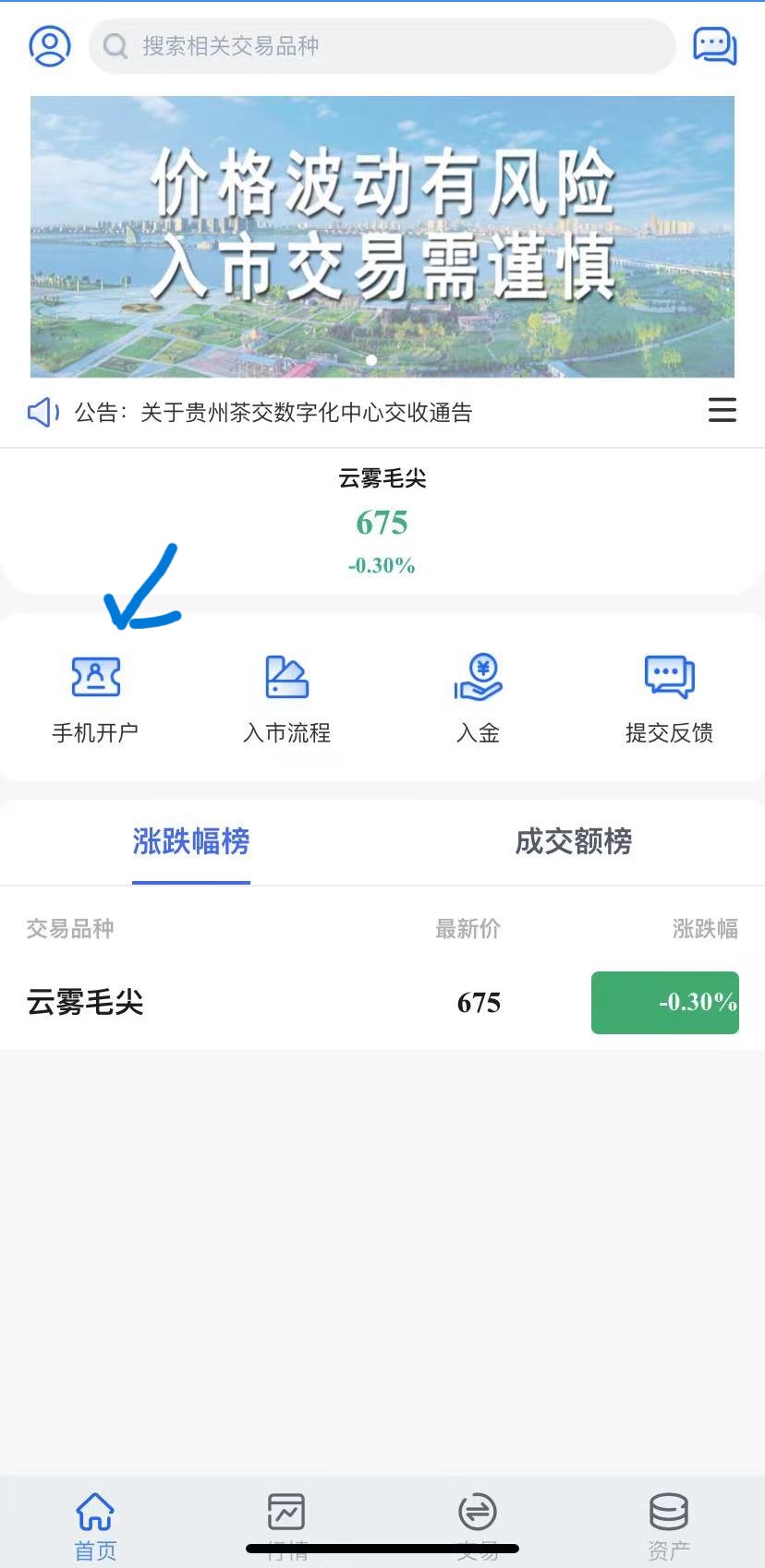
Task: Open the risk warning banner
Action: [x=382, y=236]
